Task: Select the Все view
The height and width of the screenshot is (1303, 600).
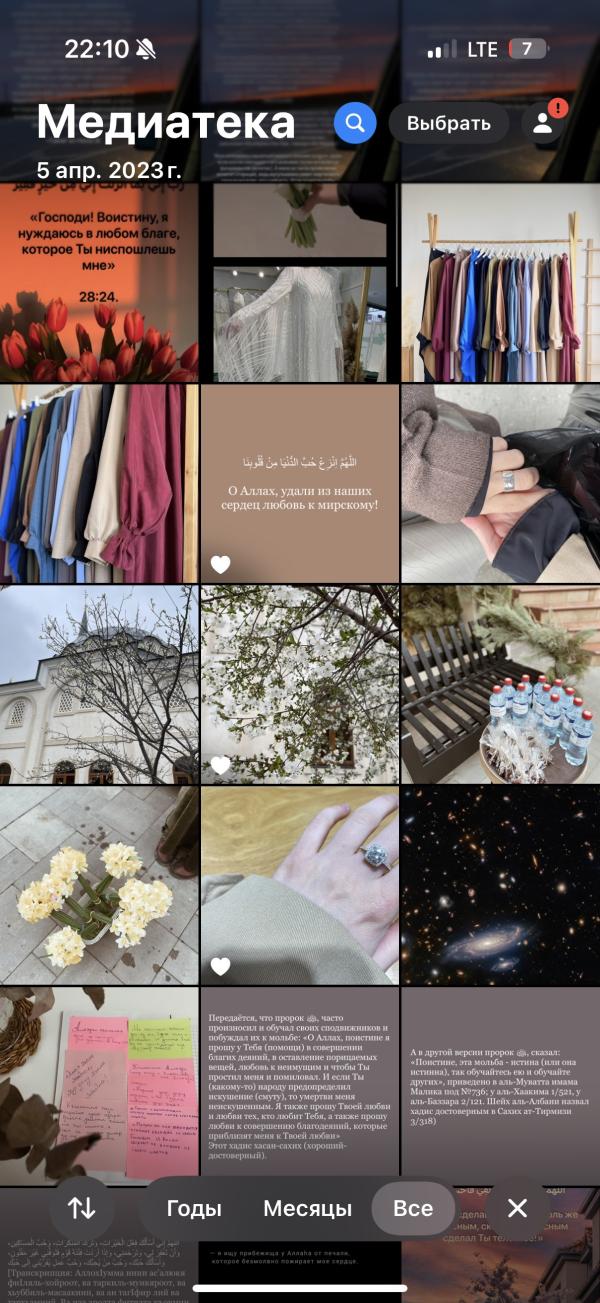Action: coord(413,1208)
